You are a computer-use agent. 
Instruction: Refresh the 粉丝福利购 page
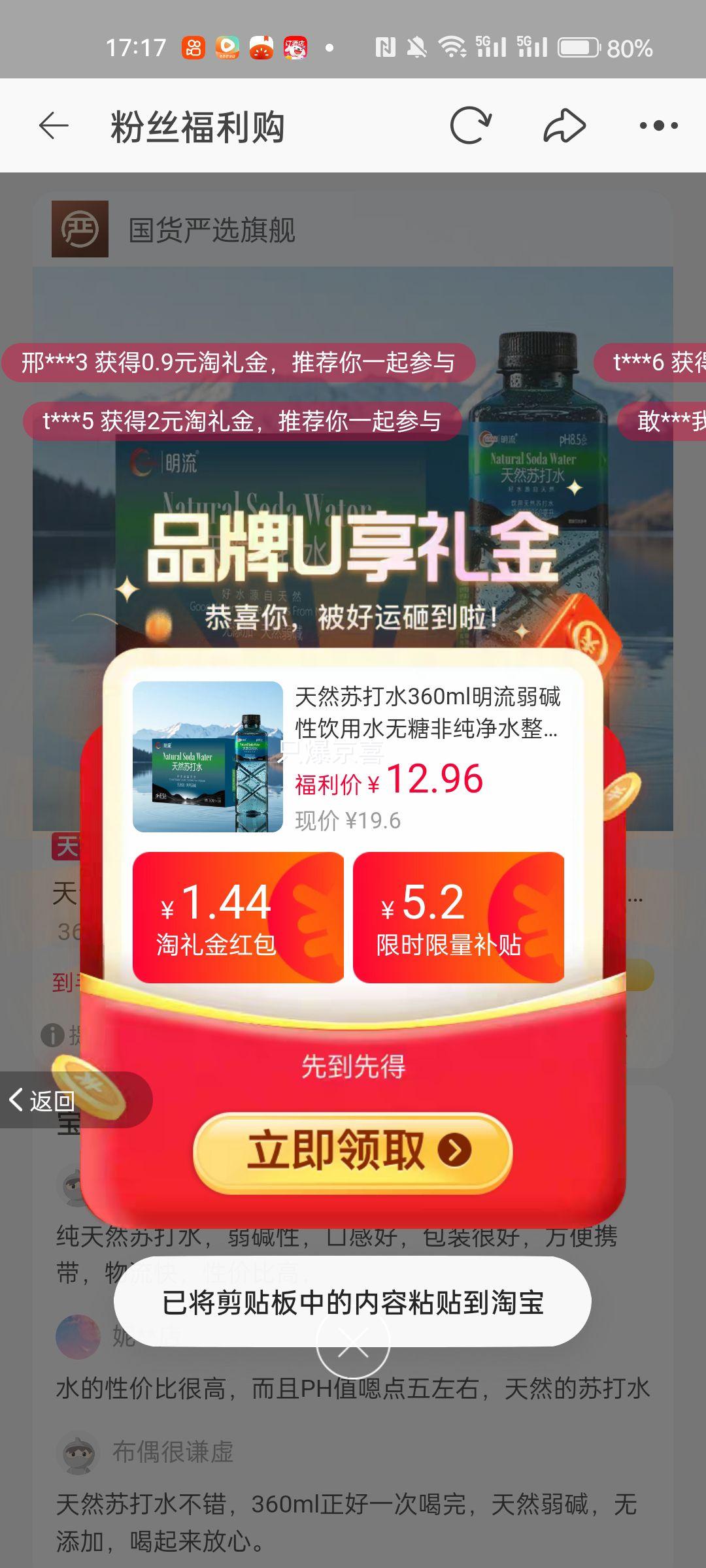click(470, 125)
